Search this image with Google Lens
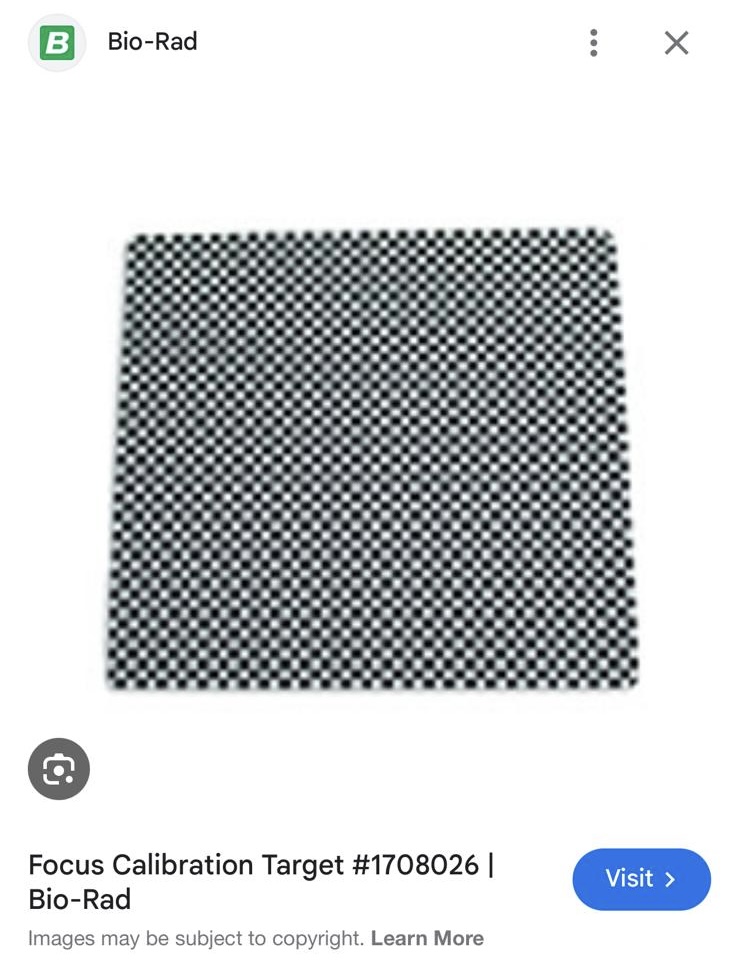Screen dimensions: 739x976 point(59,768)
